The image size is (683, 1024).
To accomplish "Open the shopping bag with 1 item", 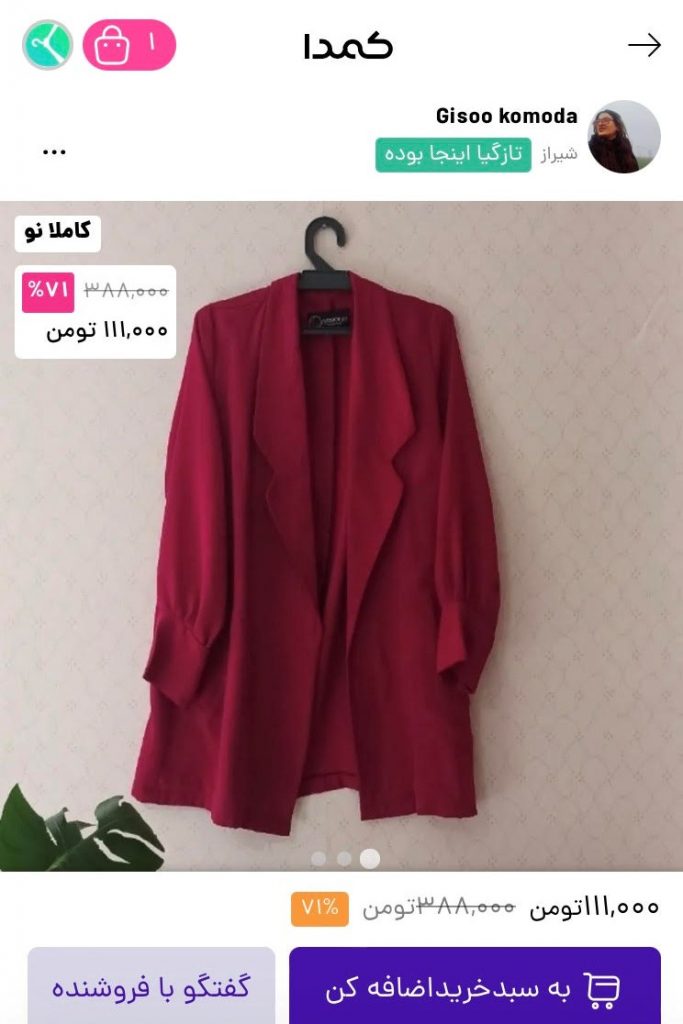I will (x=129, y=45).
